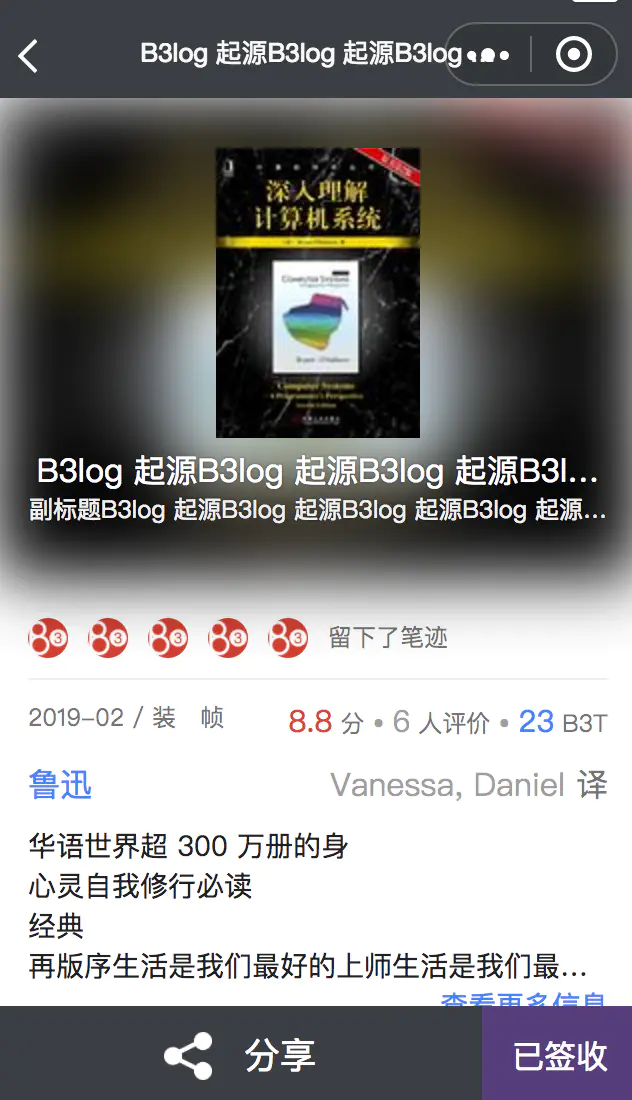View users who 留下了笔迹

[388, 637]
